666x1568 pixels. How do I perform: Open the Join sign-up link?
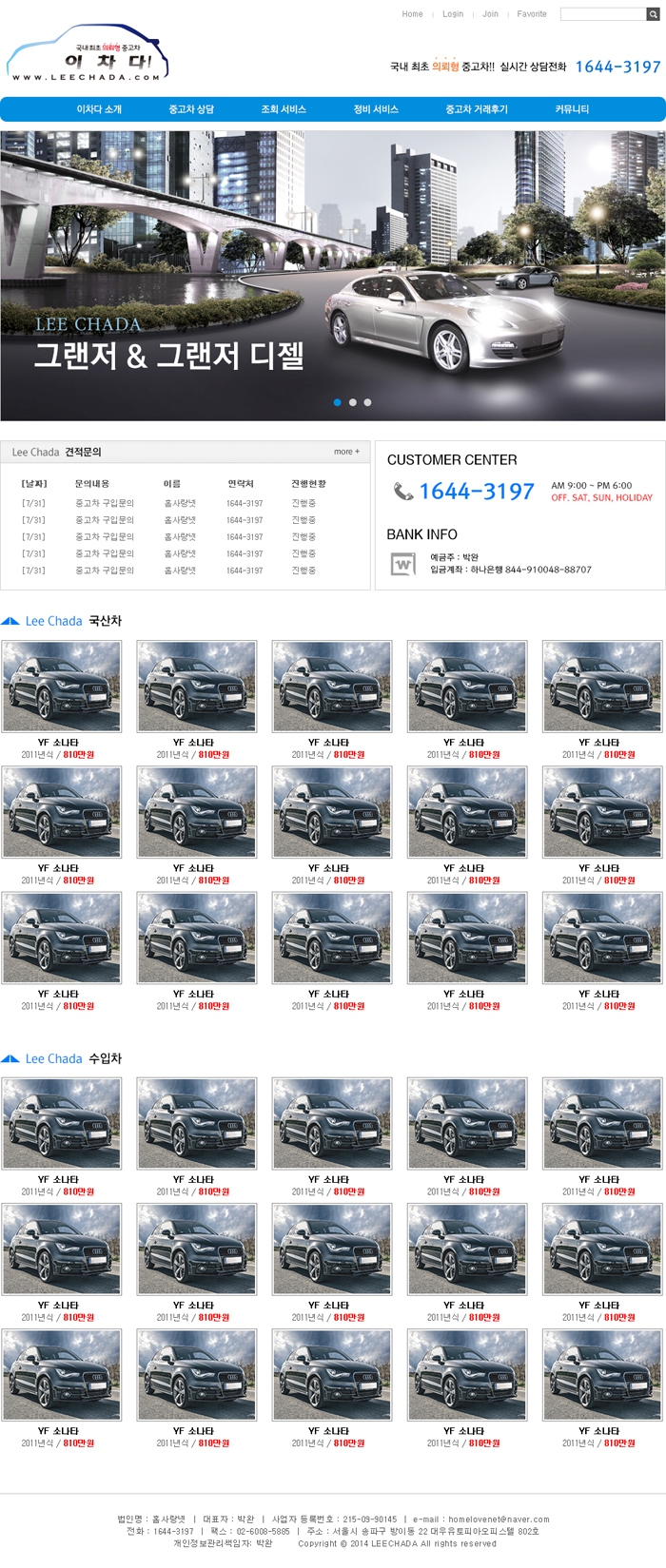coord(490,14)
